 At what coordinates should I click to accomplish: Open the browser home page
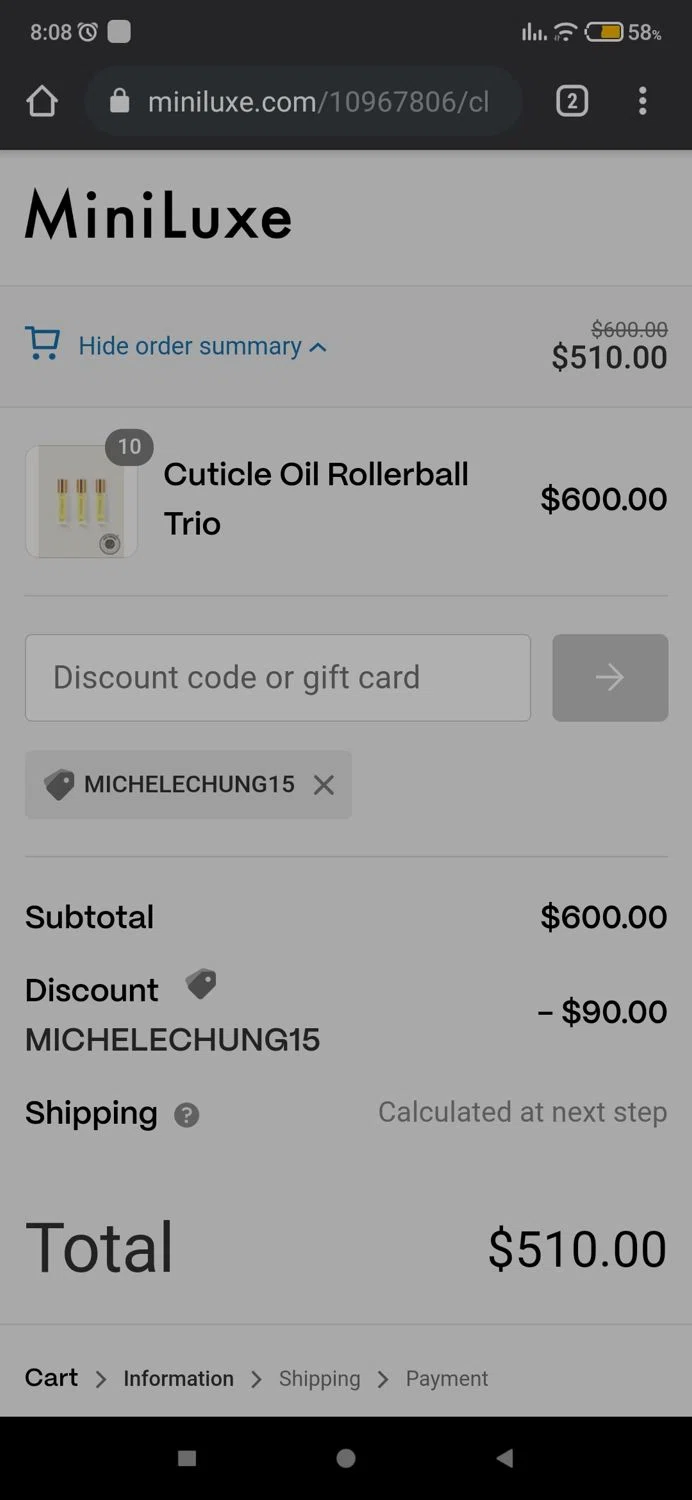[x=42, y=101]
